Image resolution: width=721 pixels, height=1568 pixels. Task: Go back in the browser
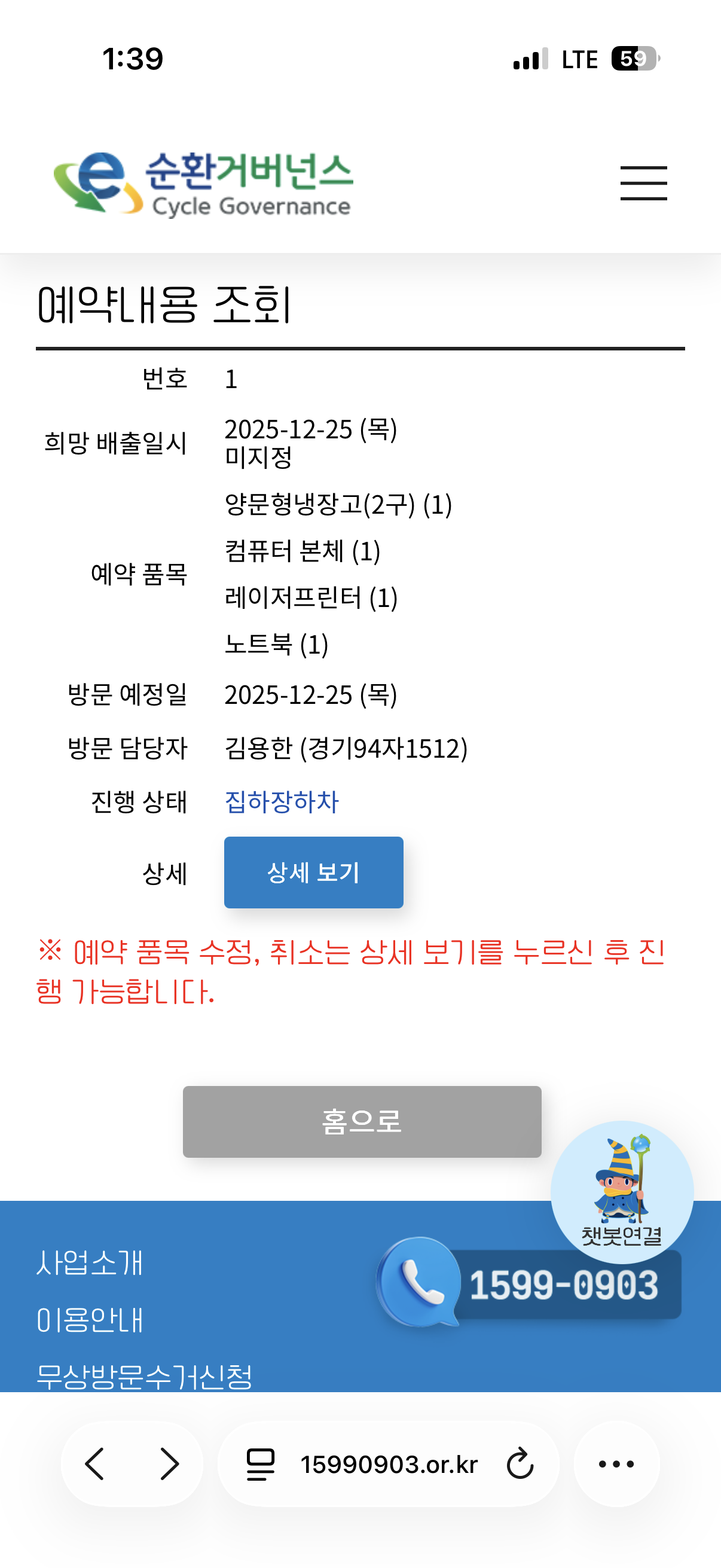[x=96, y=1463]
